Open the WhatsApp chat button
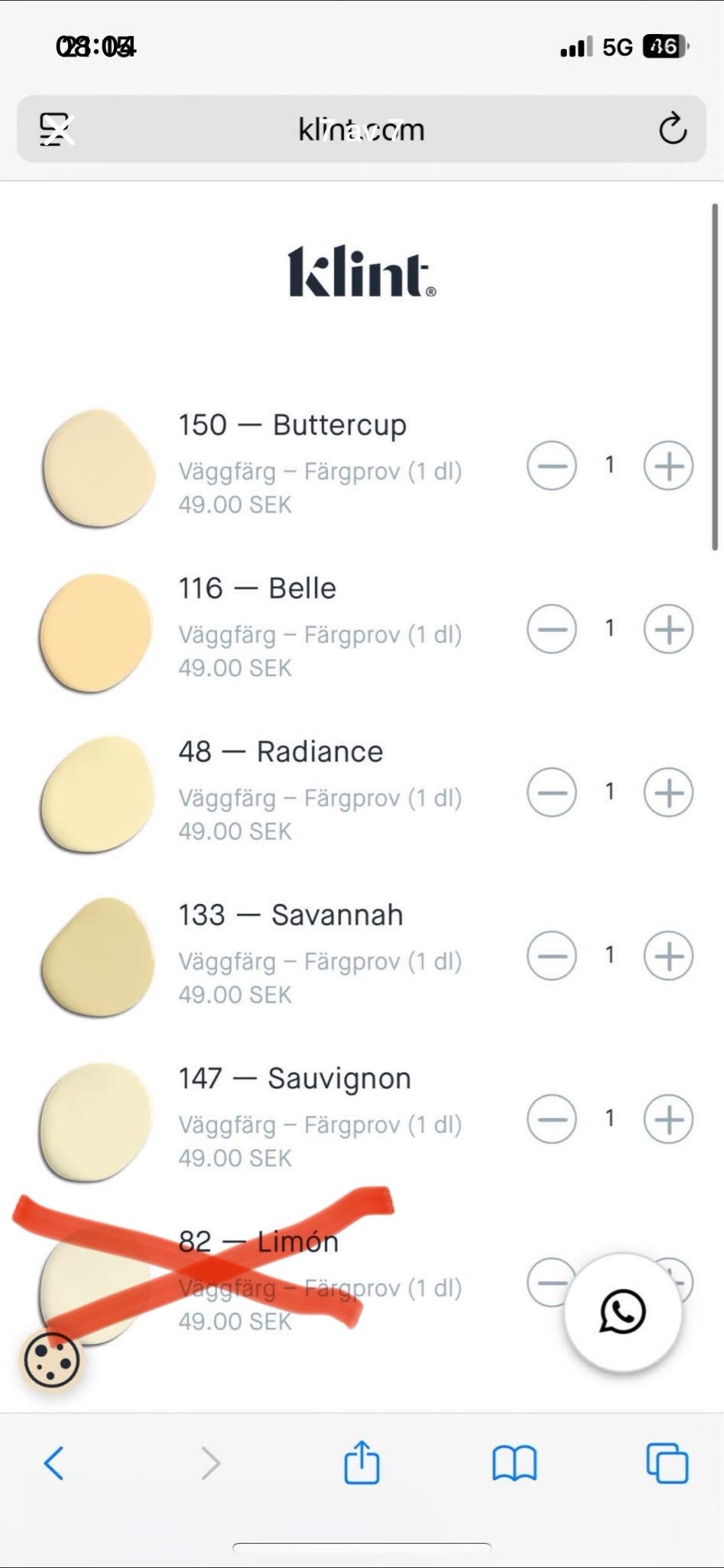The width and height of the screenshot is (724, 1568). coord(623,1312)
